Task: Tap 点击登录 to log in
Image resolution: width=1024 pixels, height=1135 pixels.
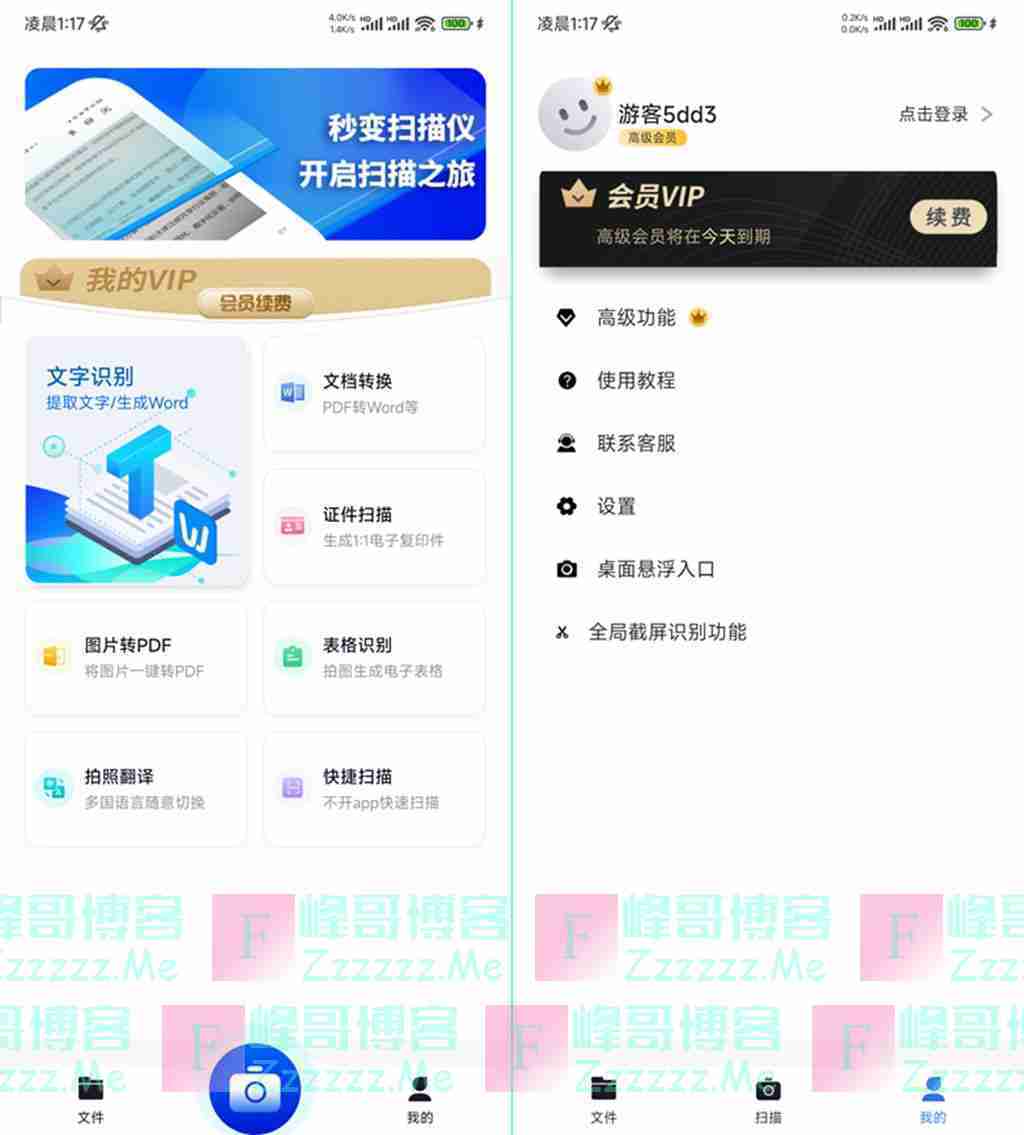Action: coord(944,115)
